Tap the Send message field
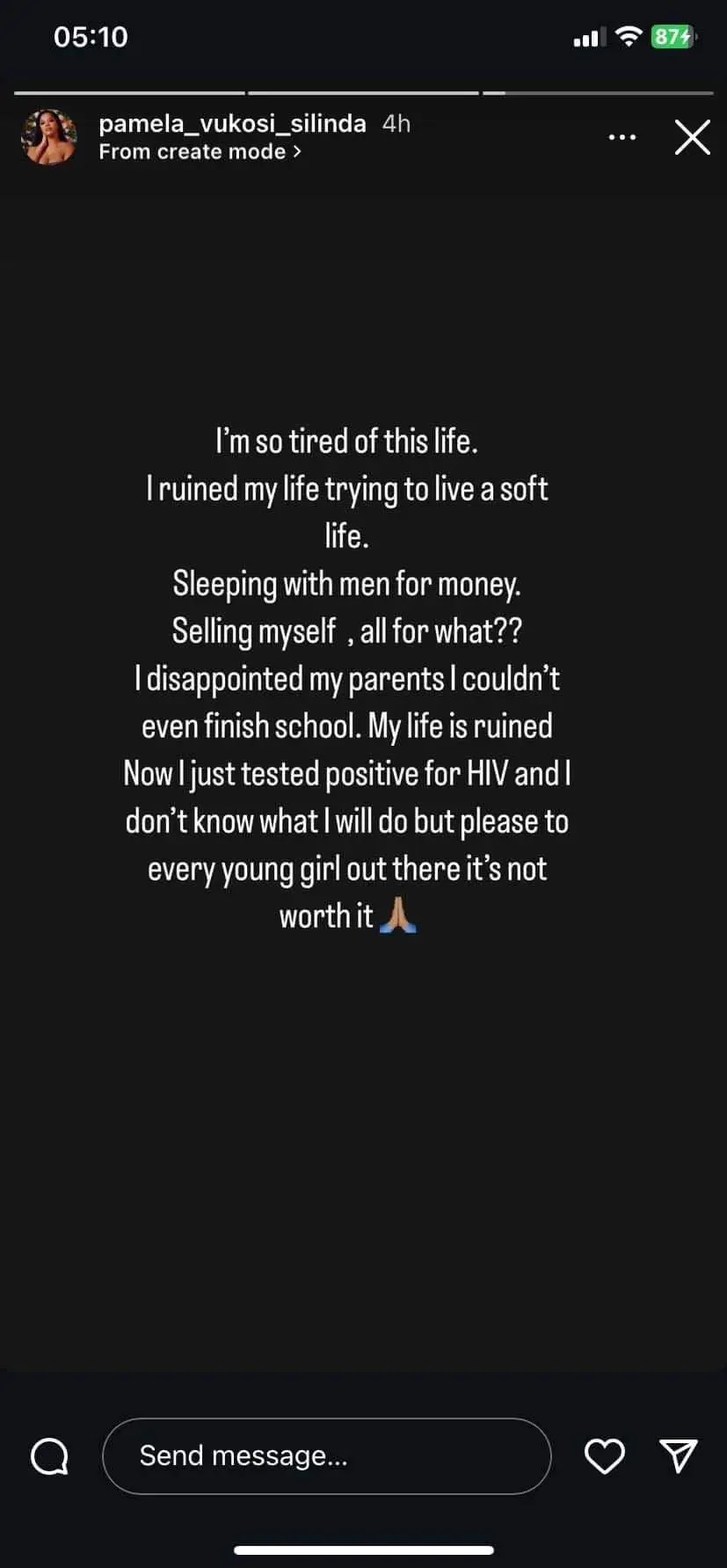The height and width of the screenshot is (1568, 727). pyautogui.click(x=326, y=1455)
